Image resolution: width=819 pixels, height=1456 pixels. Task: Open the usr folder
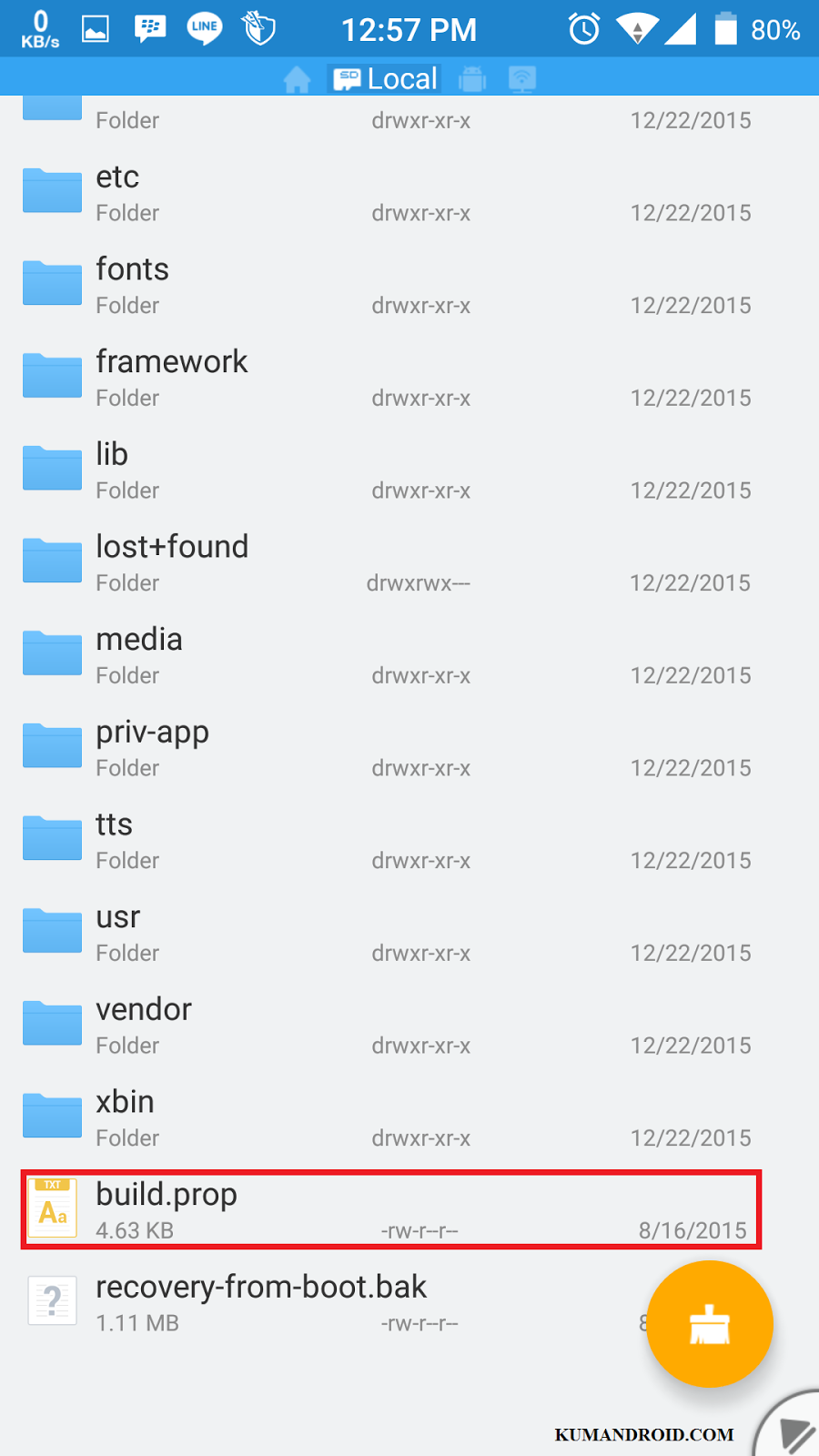pyautogui.click(x=118, y=917)
